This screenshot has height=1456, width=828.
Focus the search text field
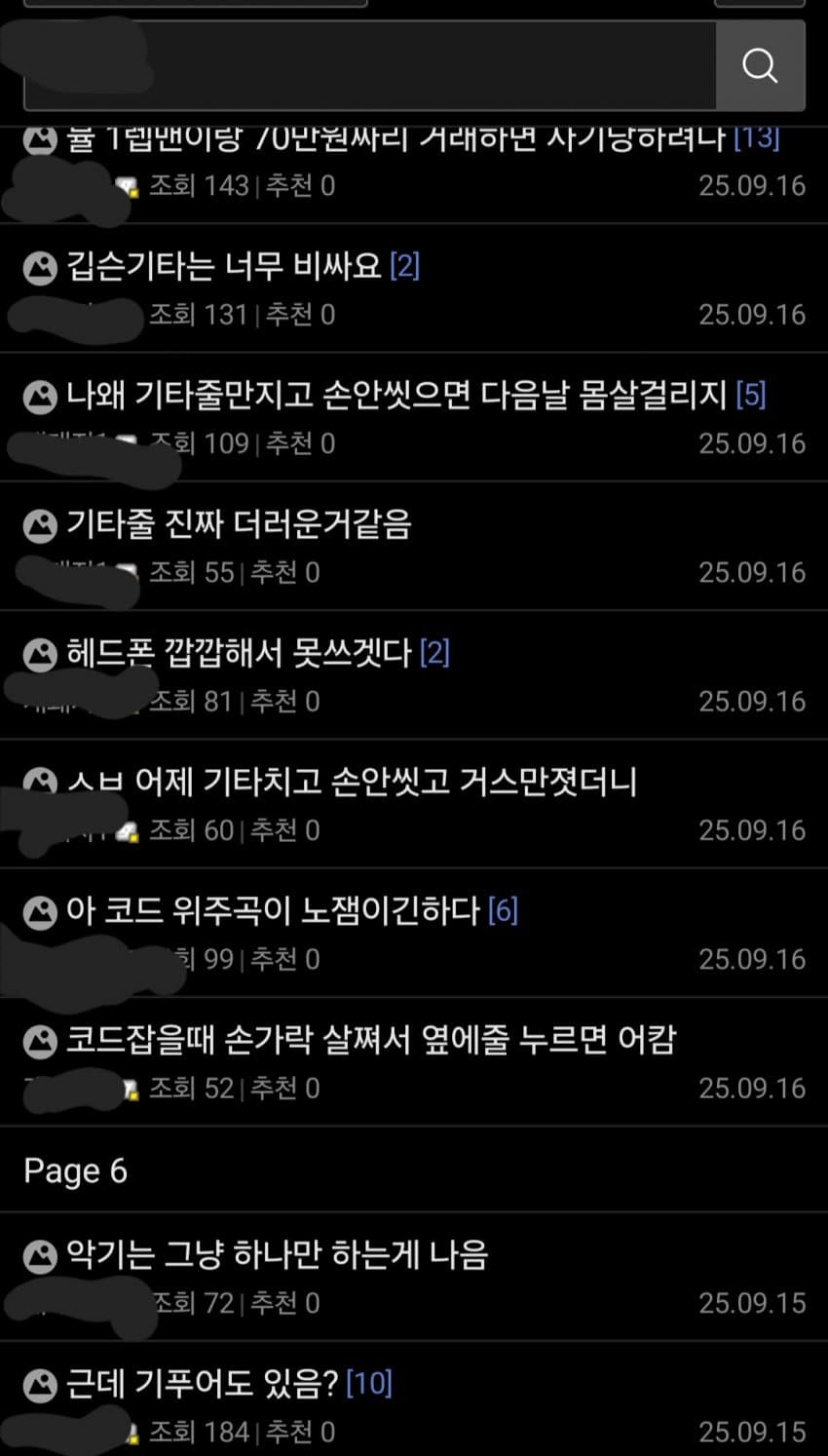pyautogui.click(x=370, y=66)
